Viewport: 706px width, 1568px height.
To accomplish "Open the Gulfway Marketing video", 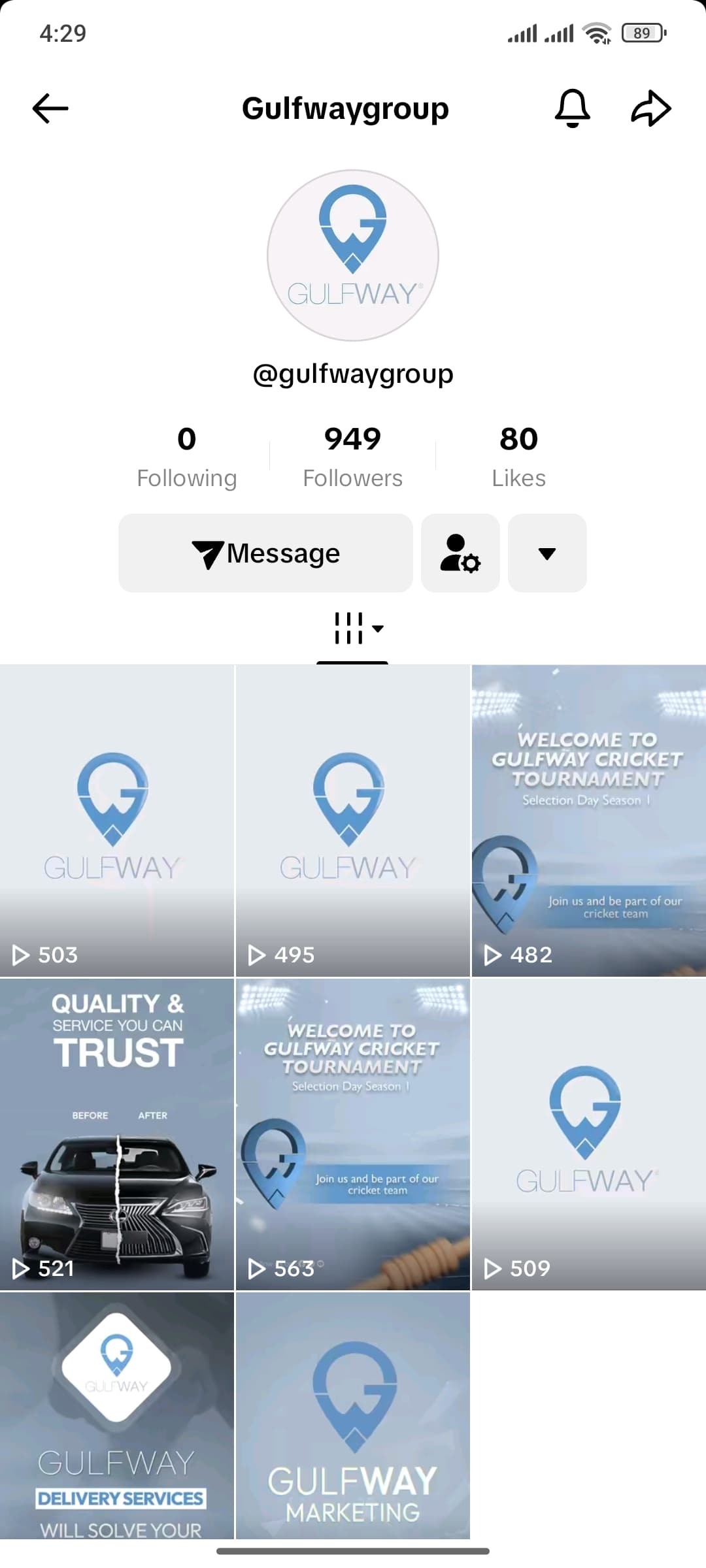I will 353,1415.
